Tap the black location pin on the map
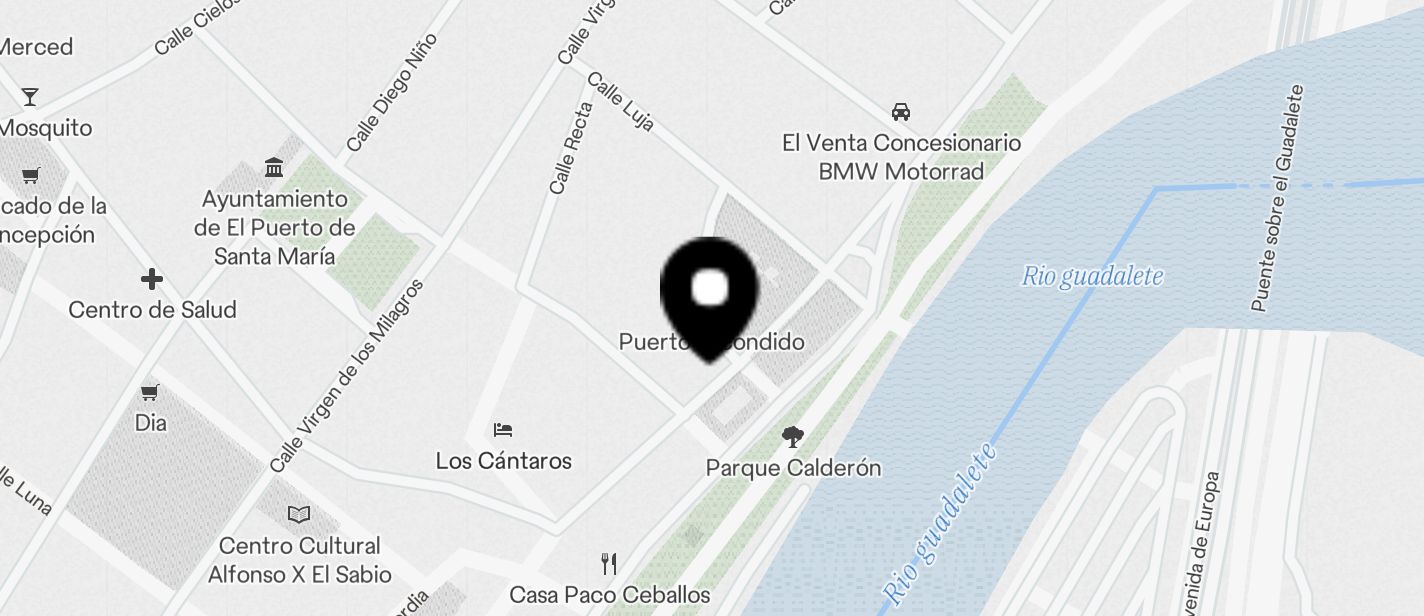Image resolution: width=1424 pixels, height=616 pixels. (x=709, y=294)
